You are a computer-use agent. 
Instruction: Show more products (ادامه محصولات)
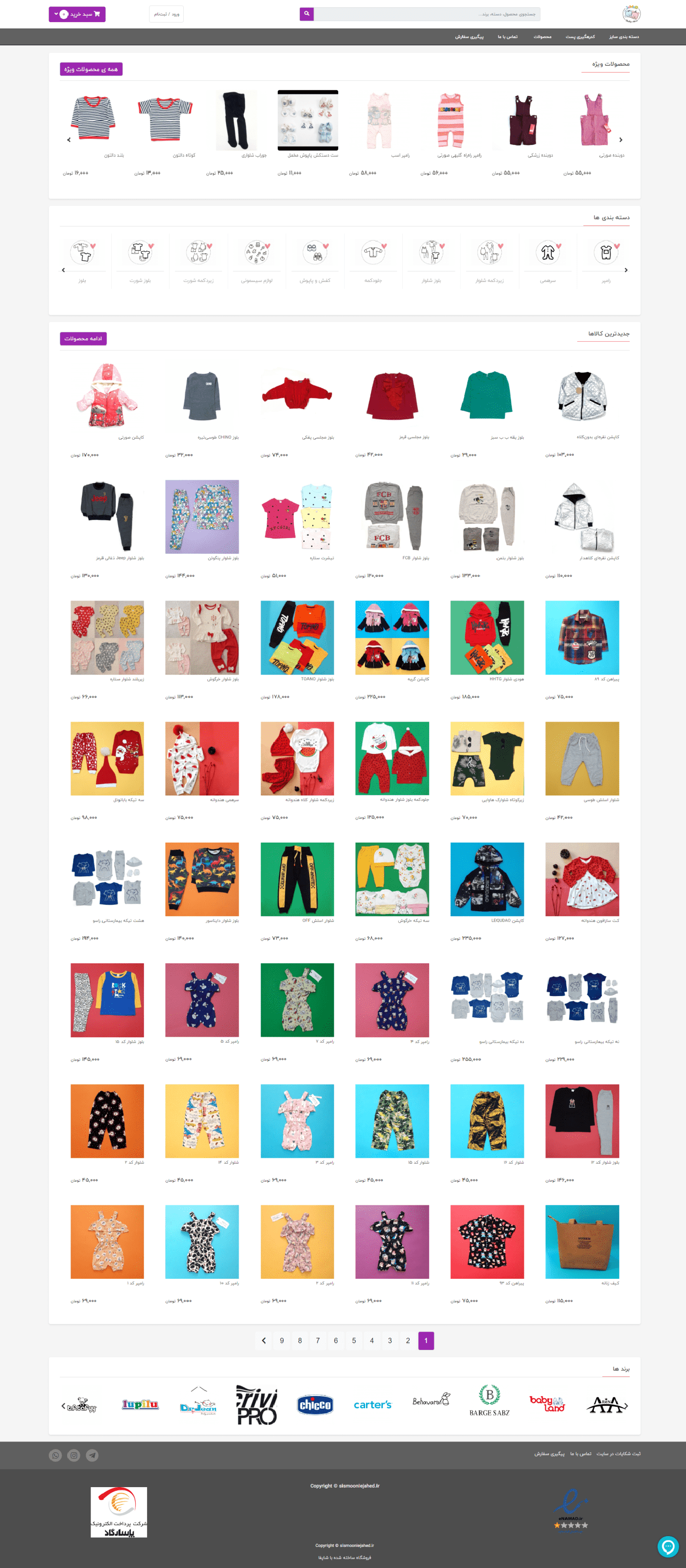(x=83, y=338)
